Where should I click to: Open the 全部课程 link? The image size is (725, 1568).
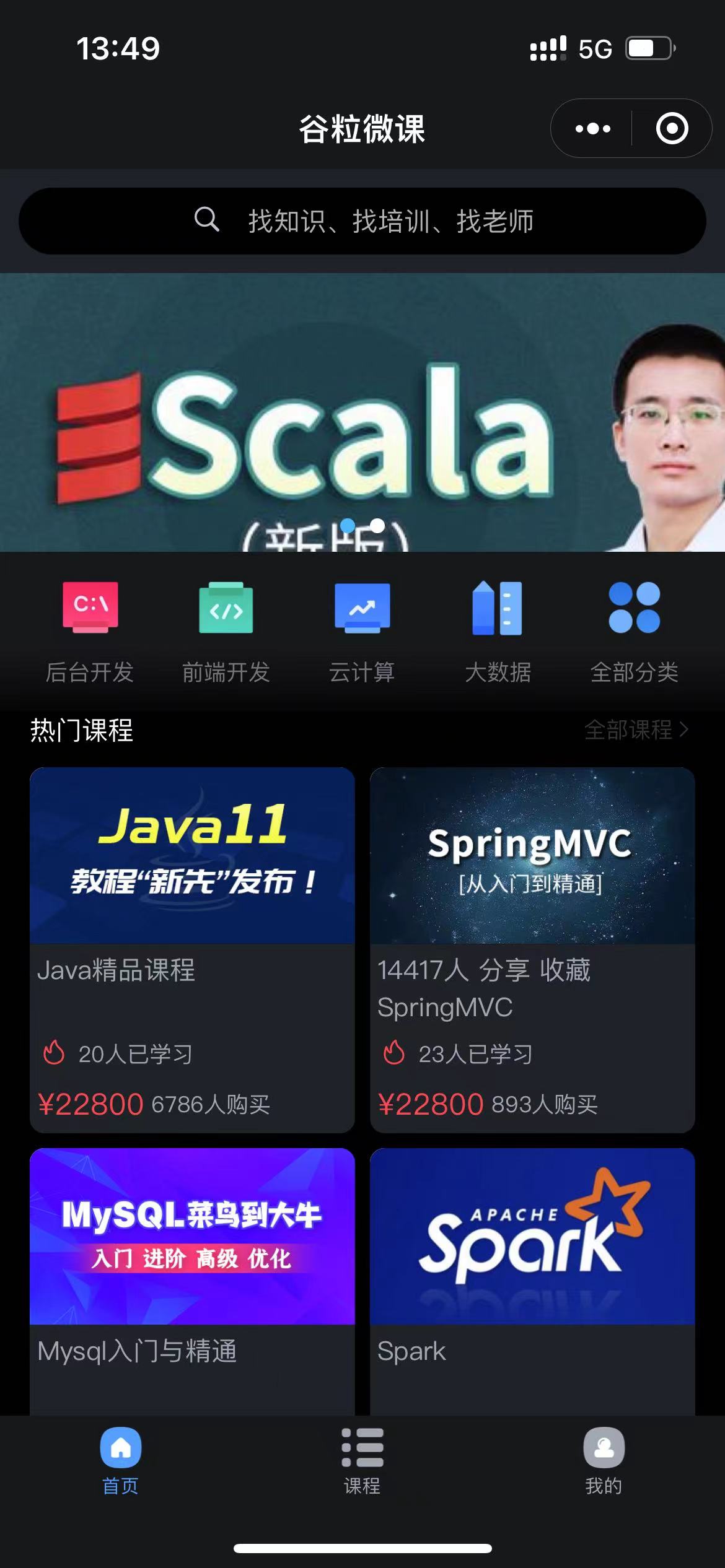636,730
